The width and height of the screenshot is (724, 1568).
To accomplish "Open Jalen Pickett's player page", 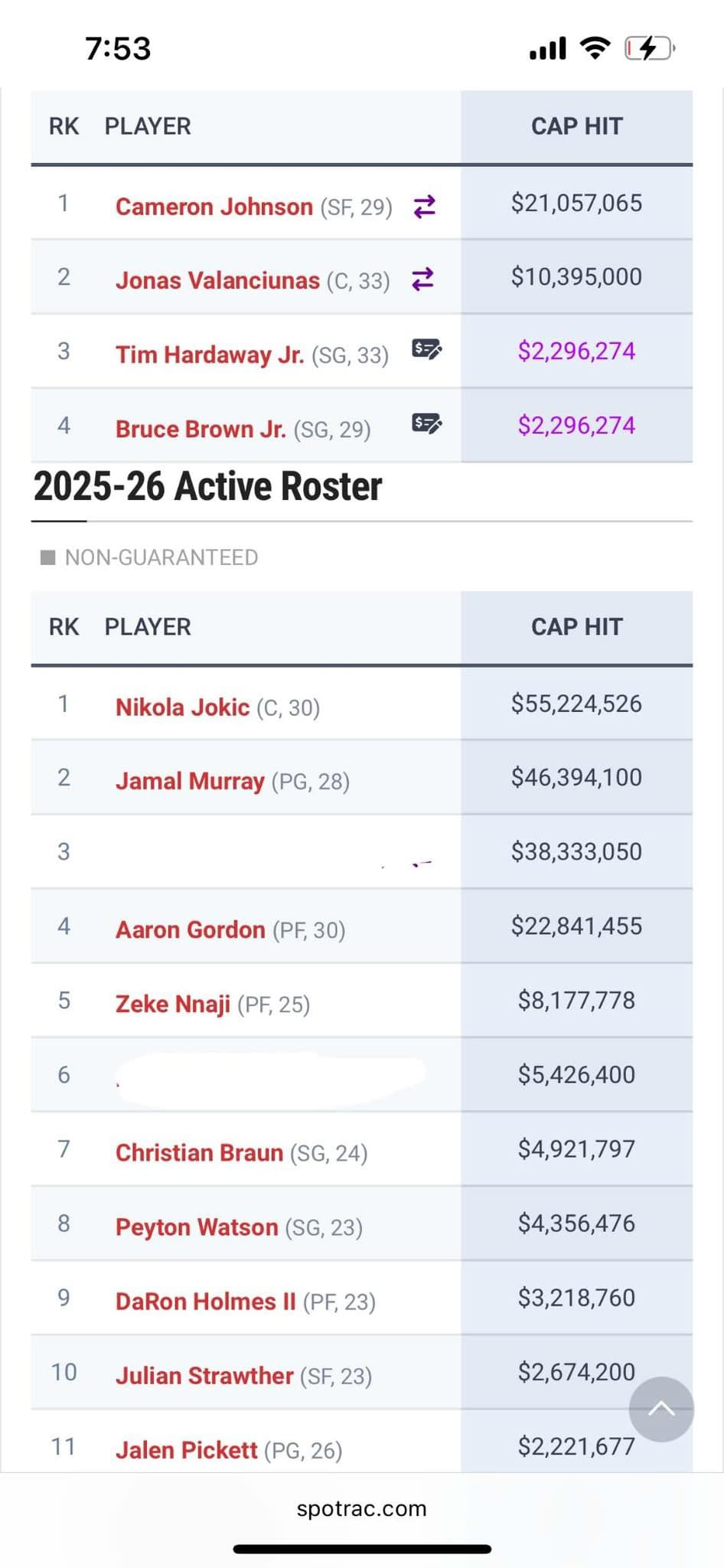I will tap(186, 1450).
